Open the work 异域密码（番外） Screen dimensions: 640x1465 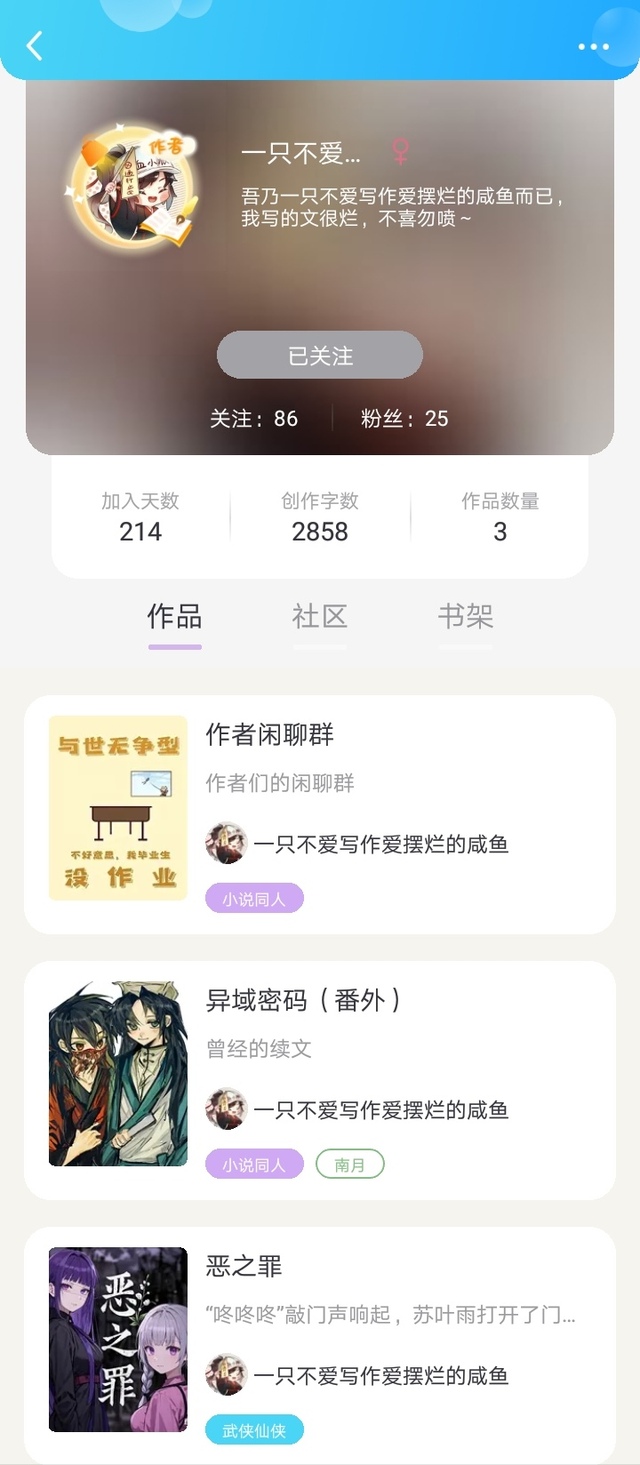(304, 1000)
